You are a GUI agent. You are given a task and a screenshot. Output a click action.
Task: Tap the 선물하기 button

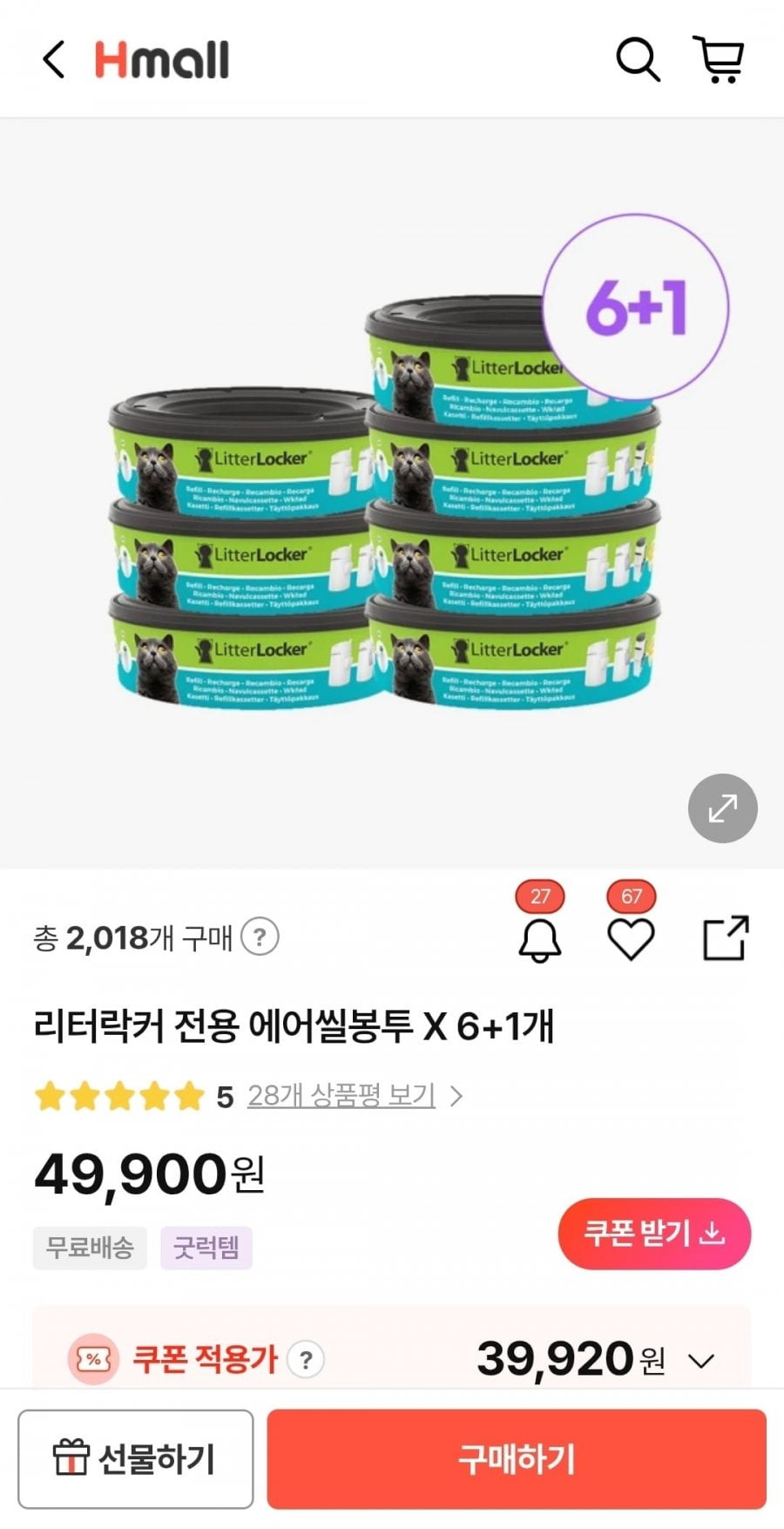pyautogui.click(x=136, y=1459)
